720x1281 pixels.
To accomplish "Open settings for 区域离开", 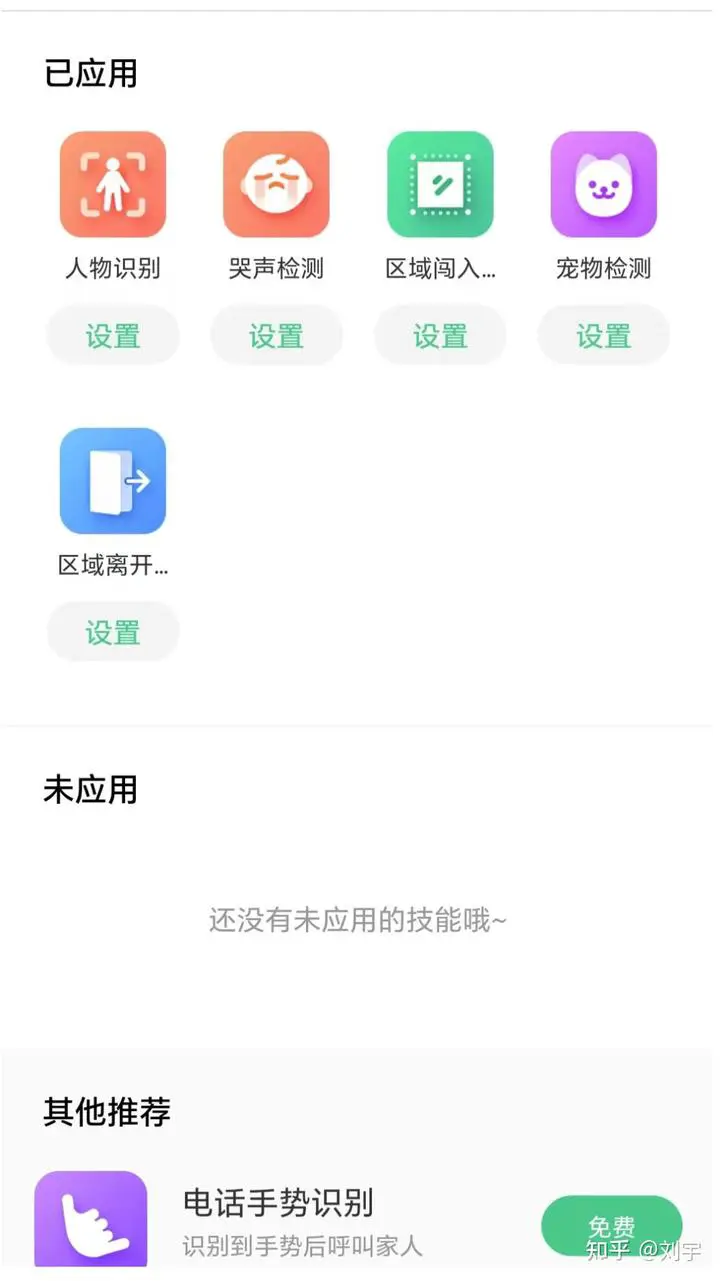I will [x=113, y=632].
